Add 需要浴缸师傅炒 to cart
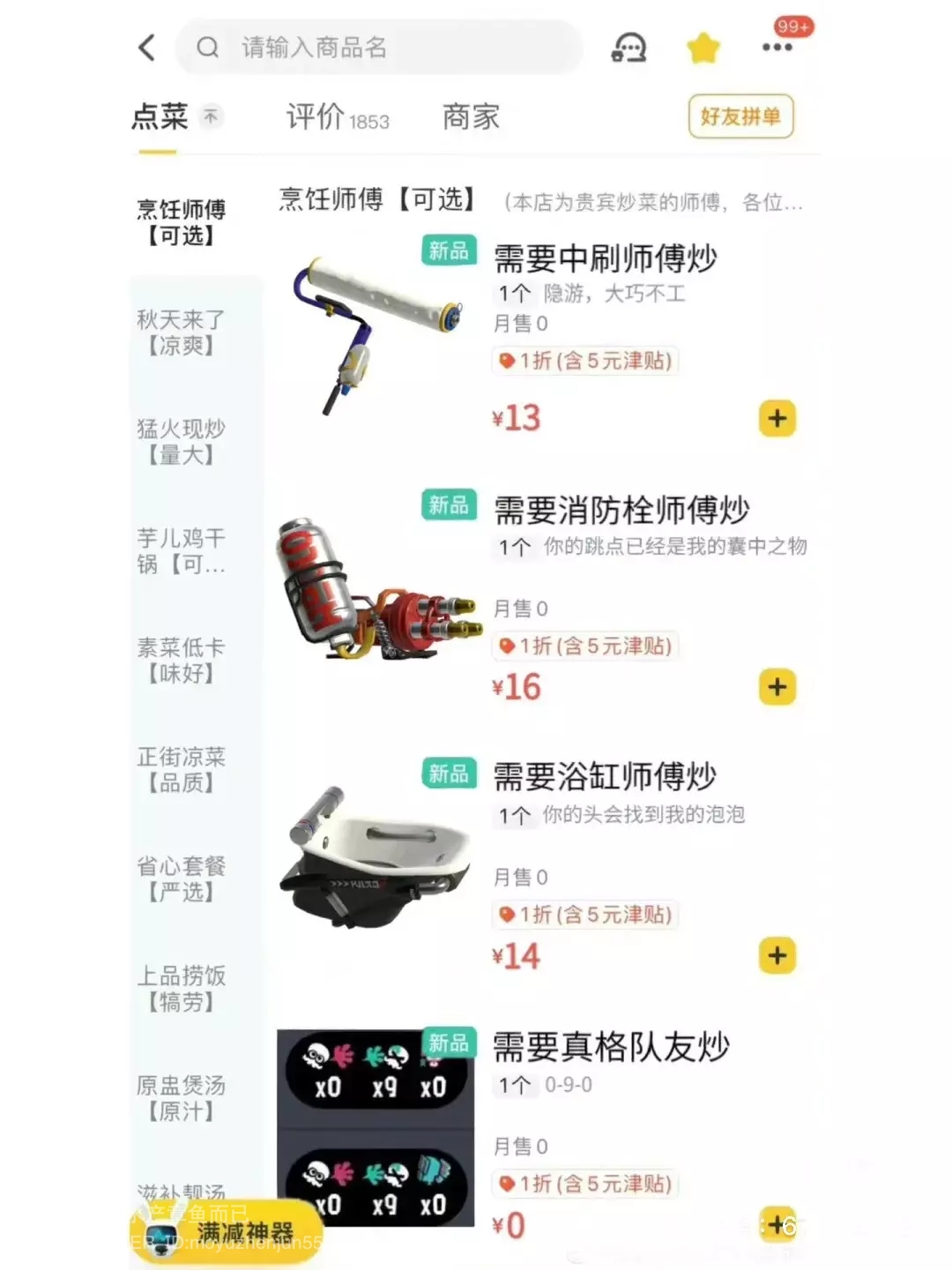This screenshot has height=1270, width=952. [777, 956]
